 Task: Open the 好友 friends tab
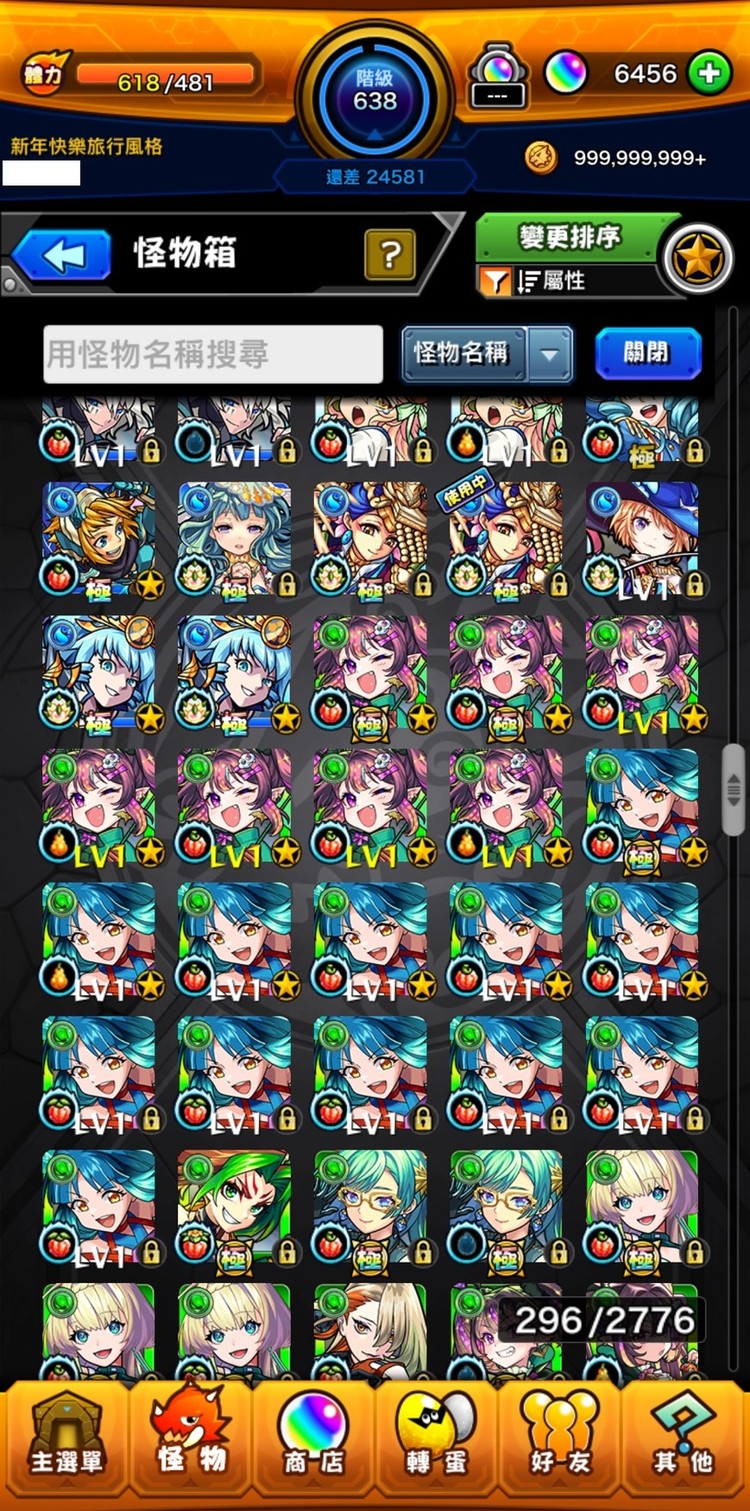(560, 1440)
